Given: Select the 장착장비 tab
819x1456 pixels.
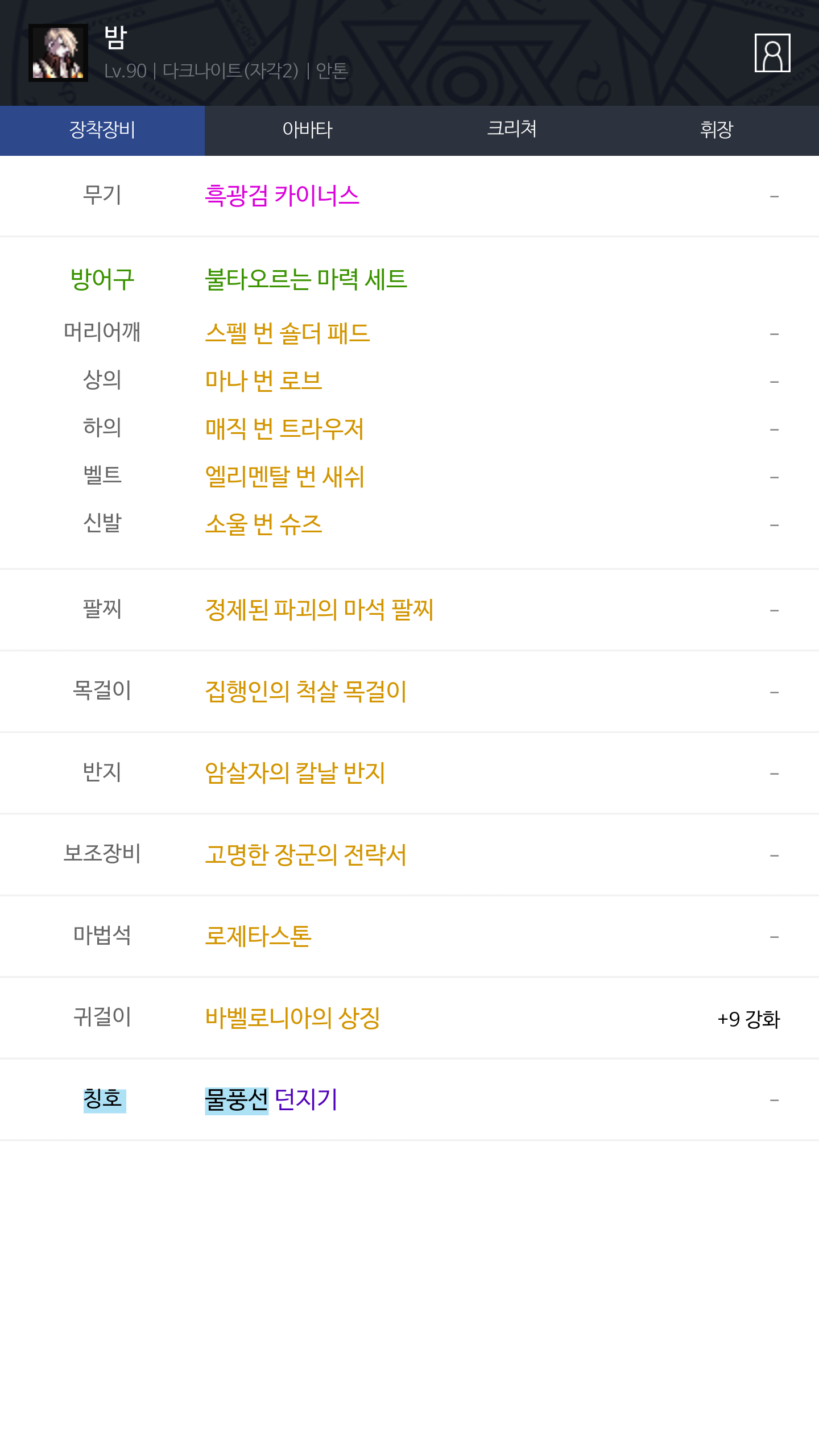Looking at the screenshot, I should point(102,130).
